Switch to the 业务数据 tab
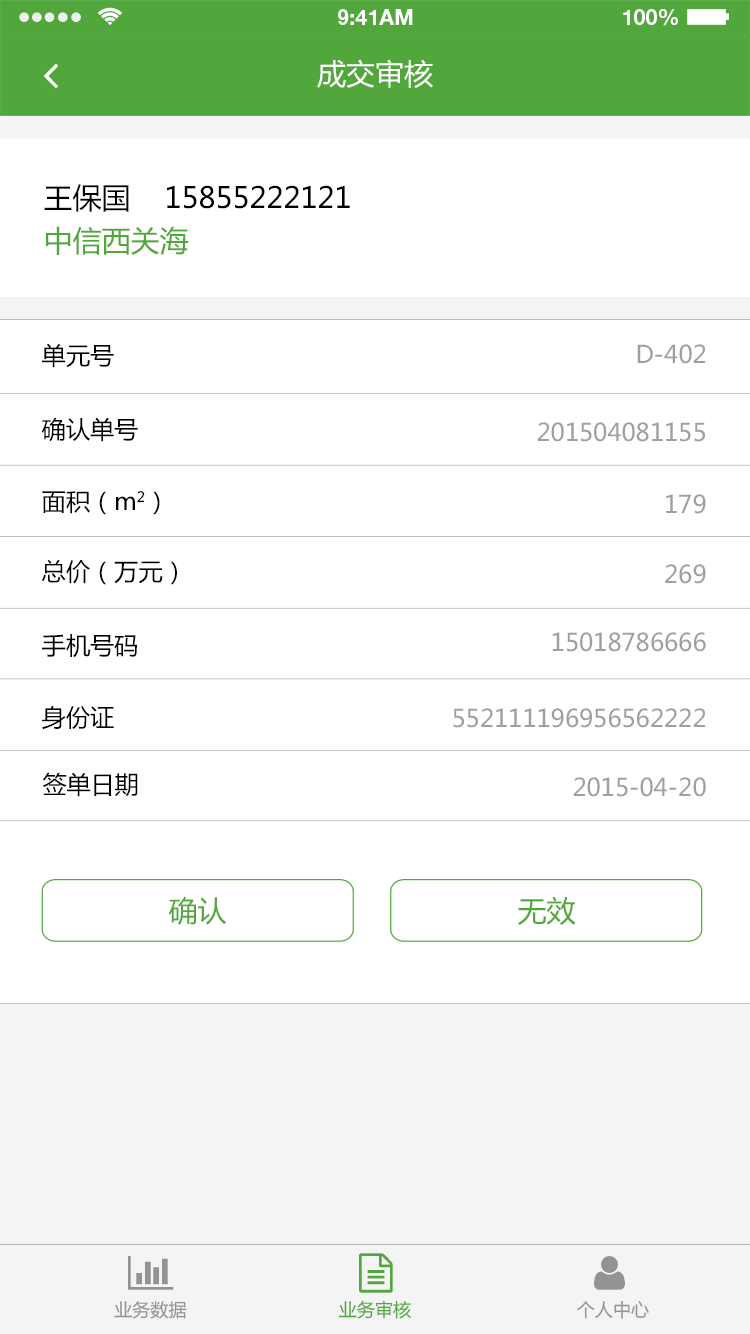The width and height of the screenshot is (750, 1334). coord(150,1288)
